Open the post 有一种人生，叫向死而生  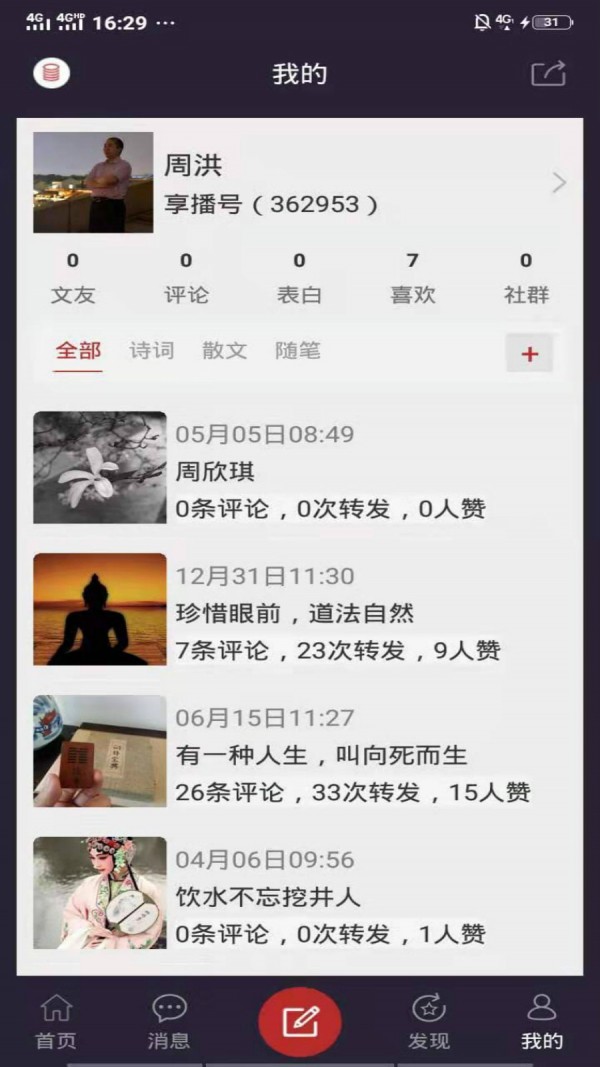pyautogui.click(x=300, y=752)
